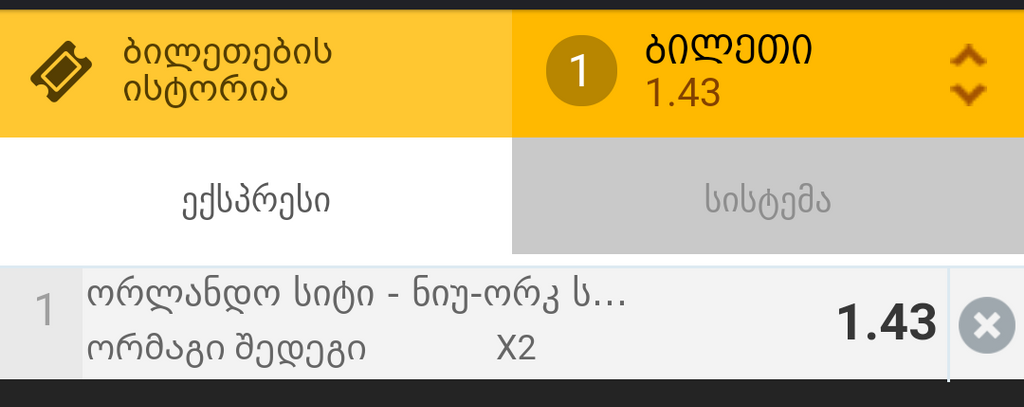Remove the ორლანდო სიტი bet from the ticket
The width and height of the screenshot is (1024, 407).
(985, 325)
